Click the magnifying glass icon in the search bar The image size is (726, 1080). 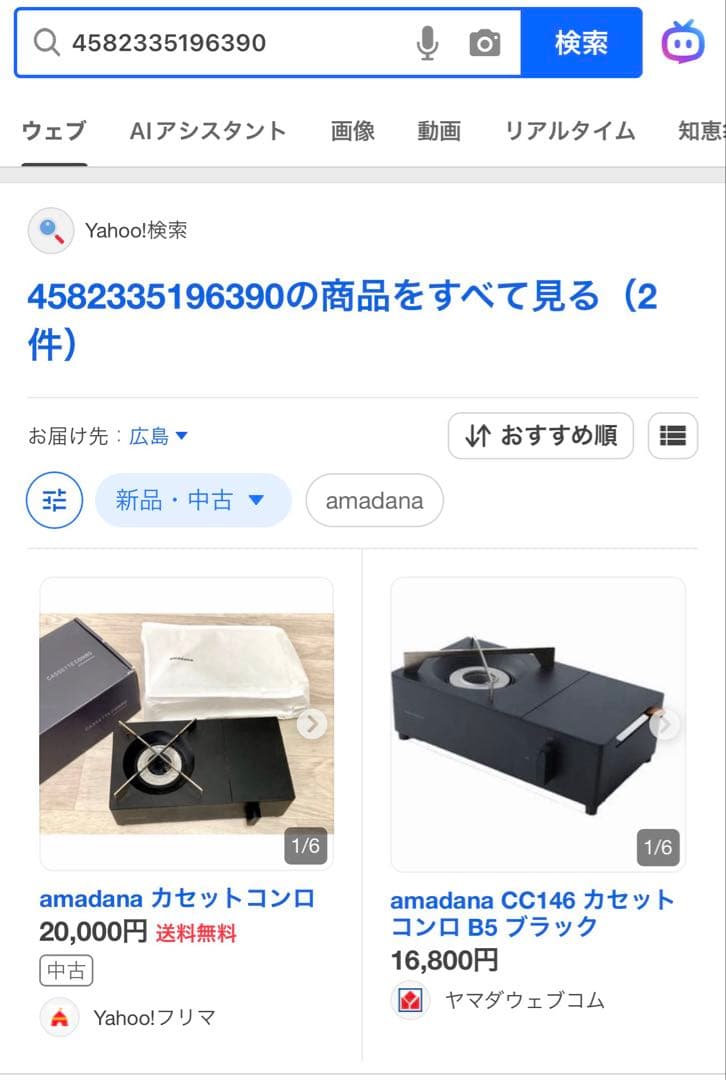[x=44, y=42]
